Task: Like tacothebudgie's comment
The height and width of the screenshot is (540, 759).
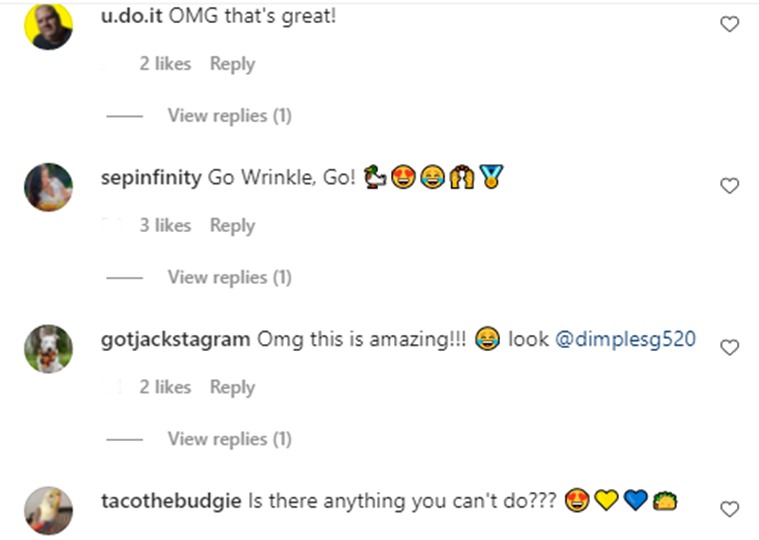Action: click(729, 510)
